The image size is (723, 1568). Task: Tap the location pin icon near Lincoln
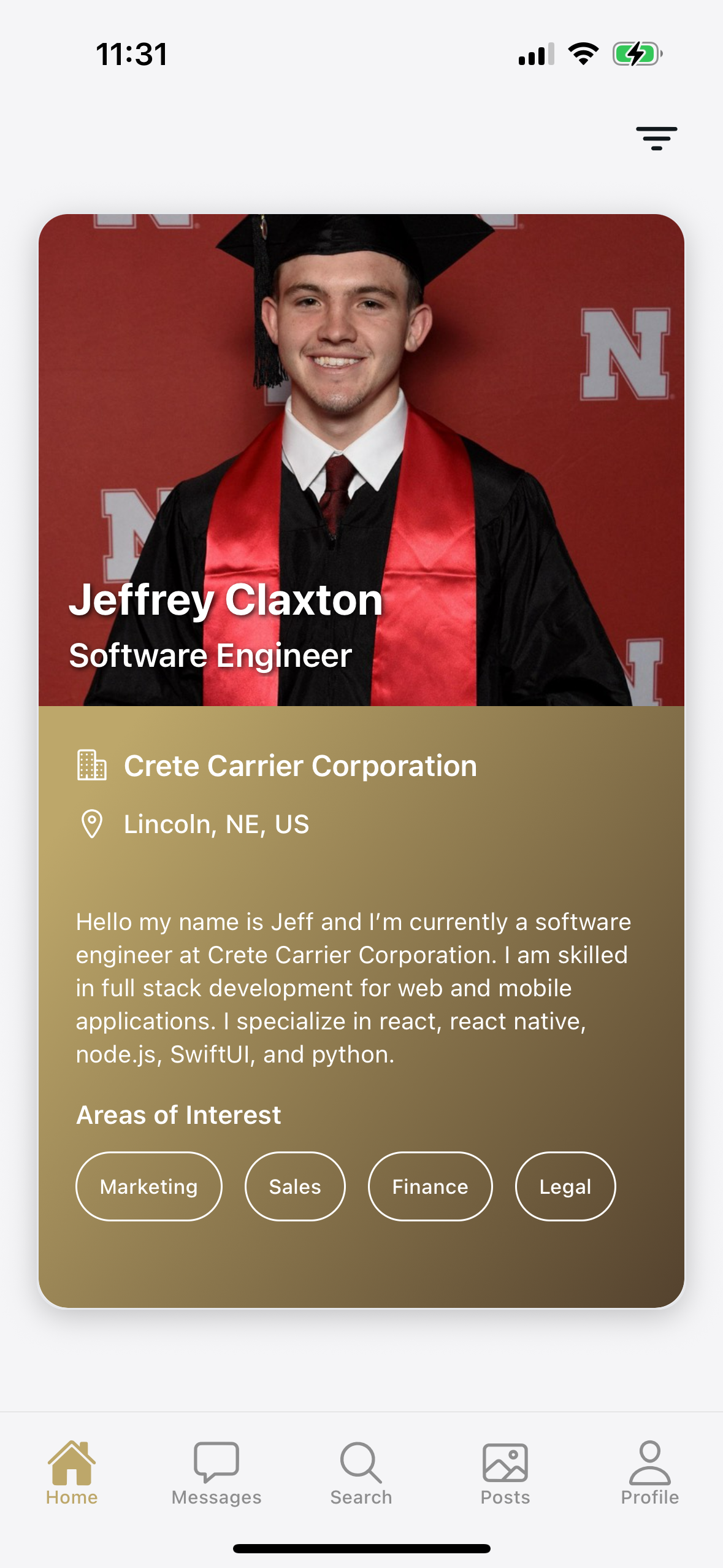click(x=92, y=823)
